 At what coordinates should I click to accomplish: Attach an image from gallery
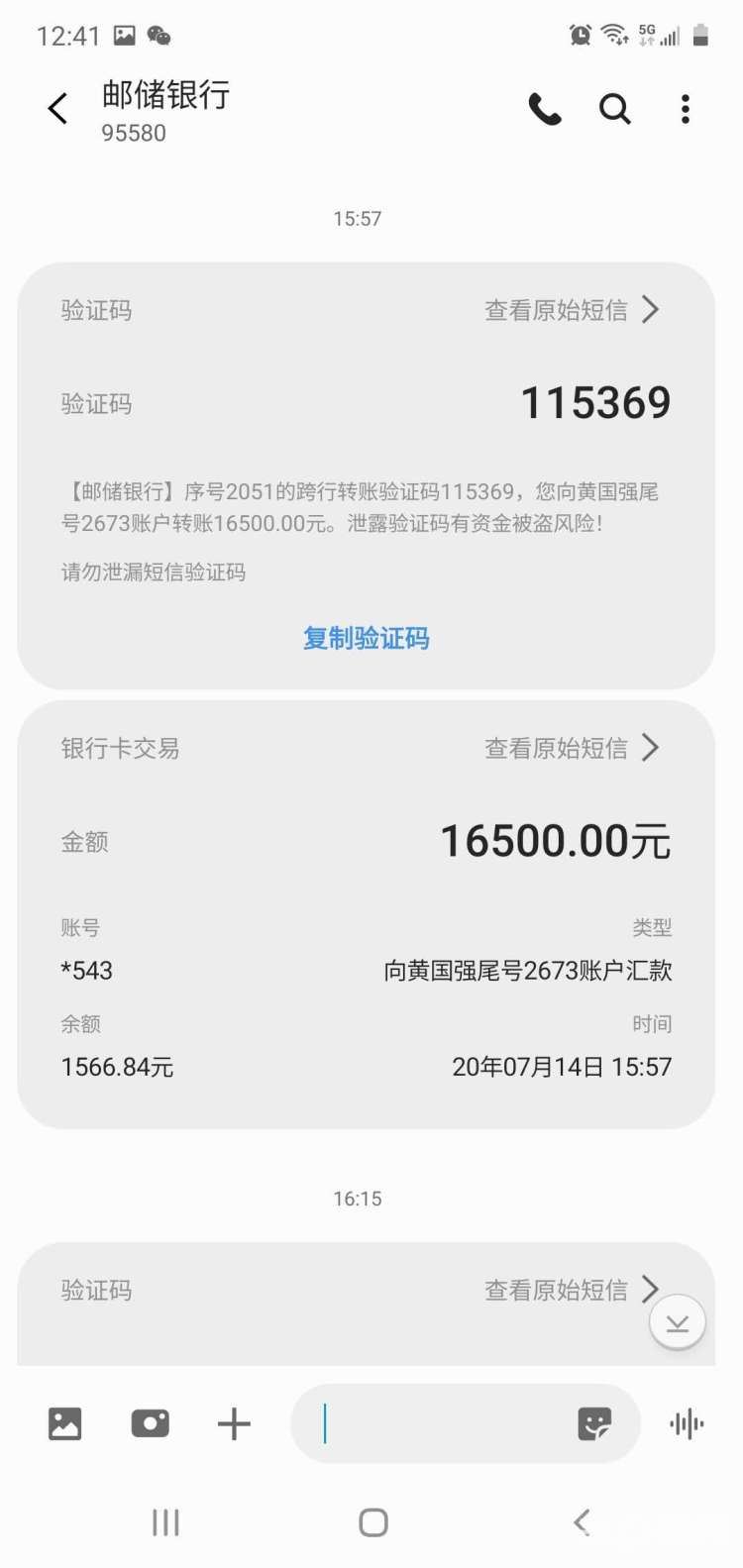(x=64, y=1423)
